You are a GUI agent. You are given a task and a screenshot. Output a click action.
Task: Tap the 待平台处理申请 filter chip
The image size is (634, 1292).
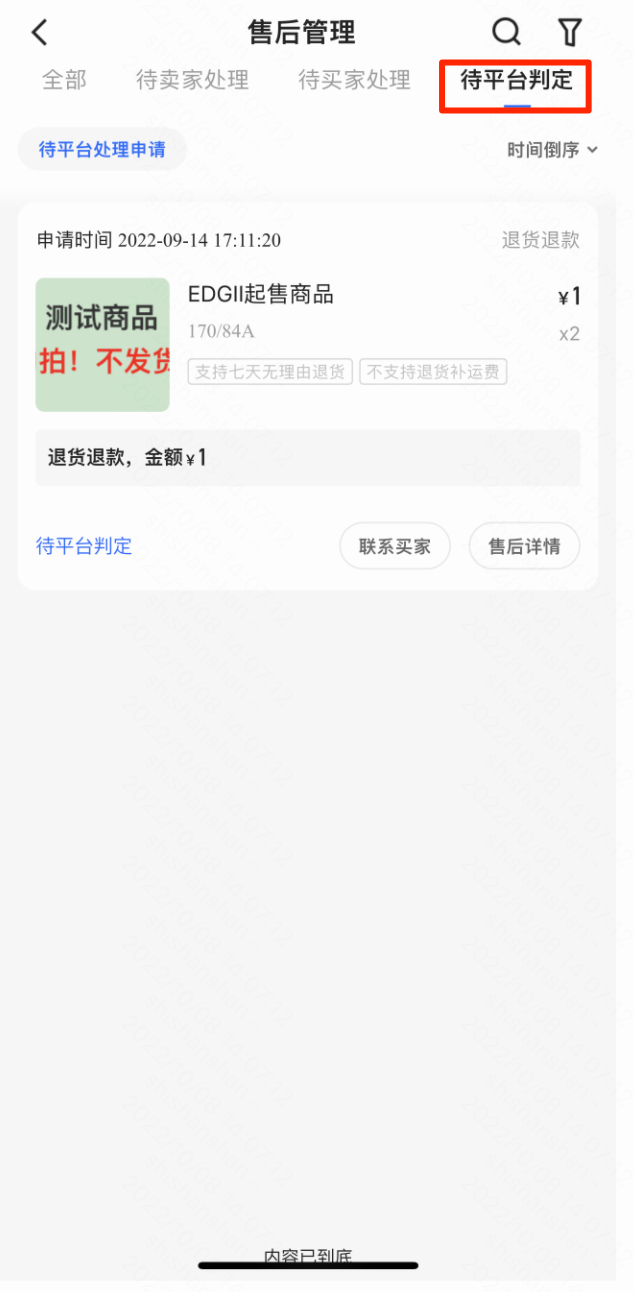coord(102,150)
